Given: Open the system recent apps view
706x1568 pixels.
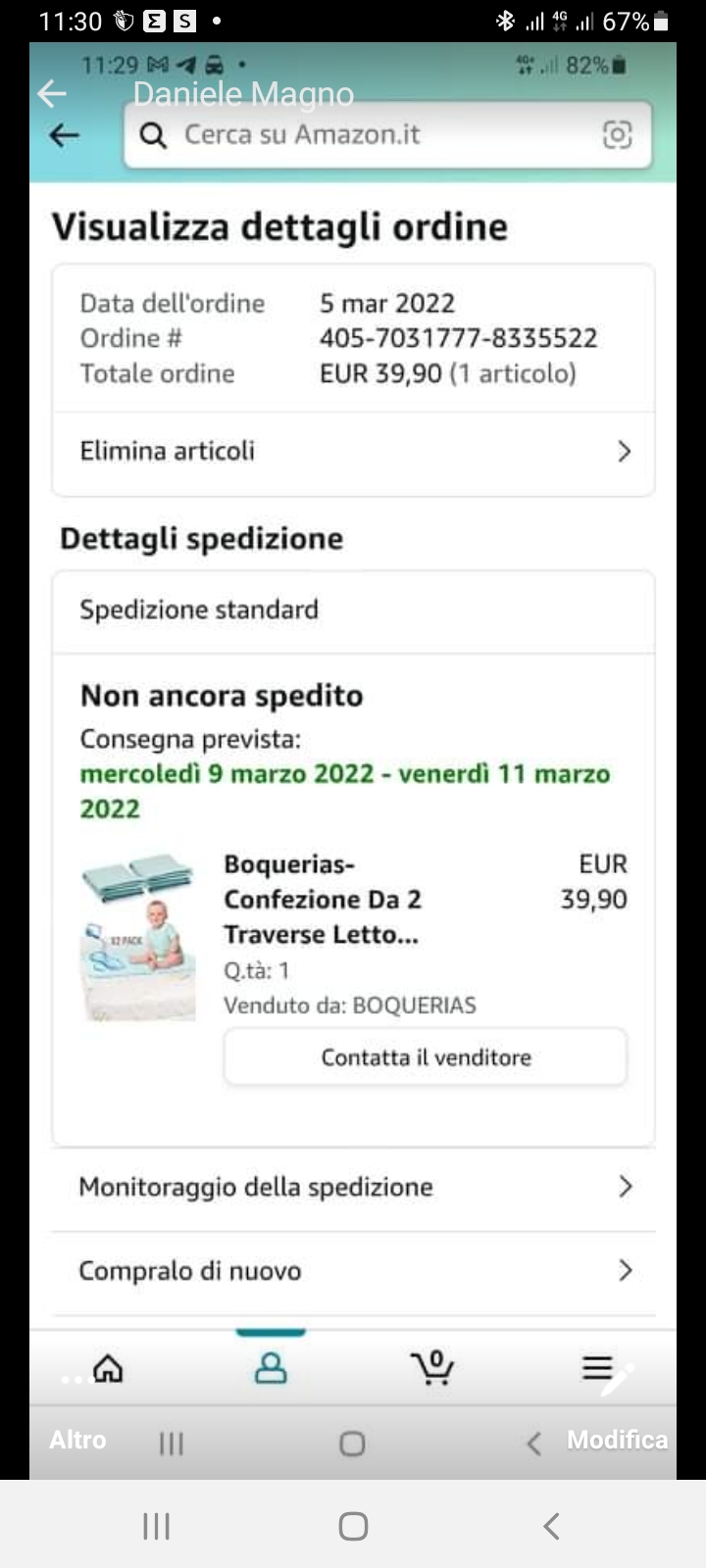Looking at the screenshot, I should click(157, 1526).
